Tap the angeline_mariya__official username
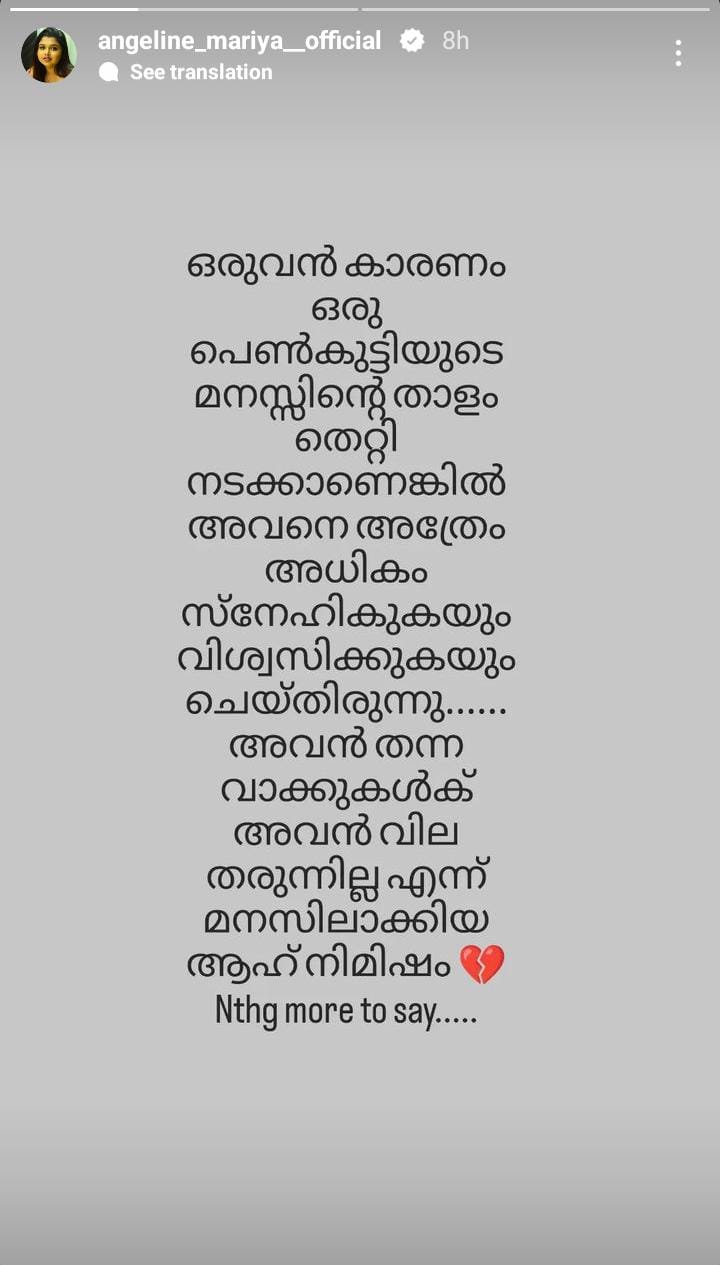The image size is (720, 1265). (x=239, y=40)
